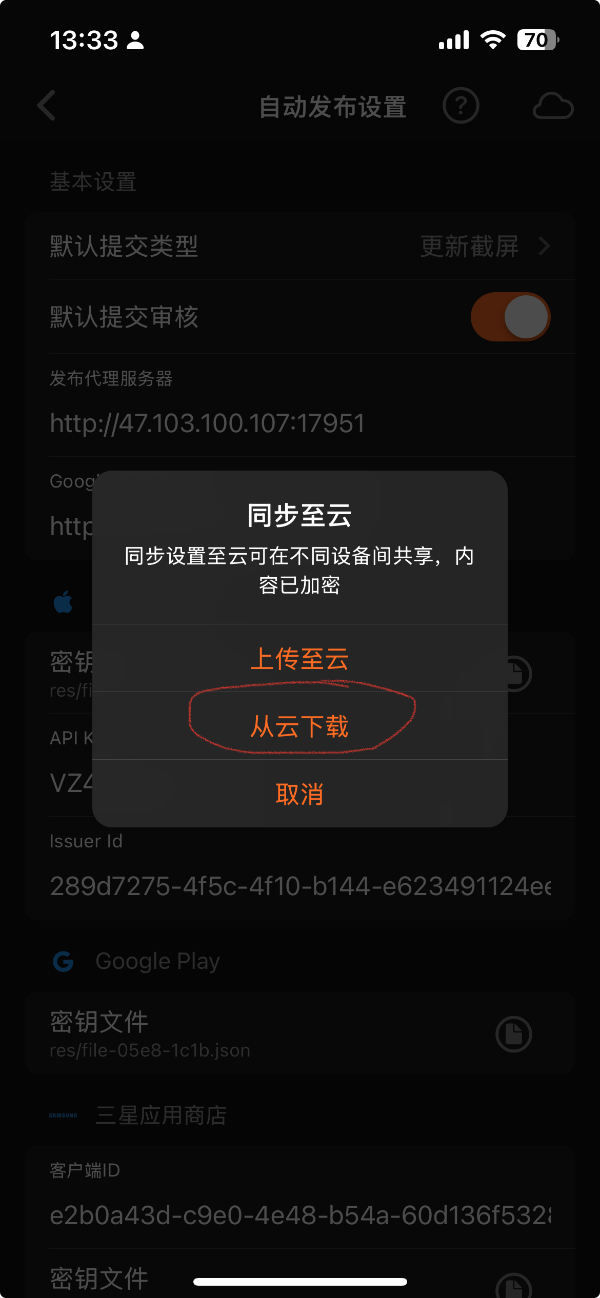Dismiss the dialog with 取消
Viewport: 600px width, 1298px height.
pos(300,794)
